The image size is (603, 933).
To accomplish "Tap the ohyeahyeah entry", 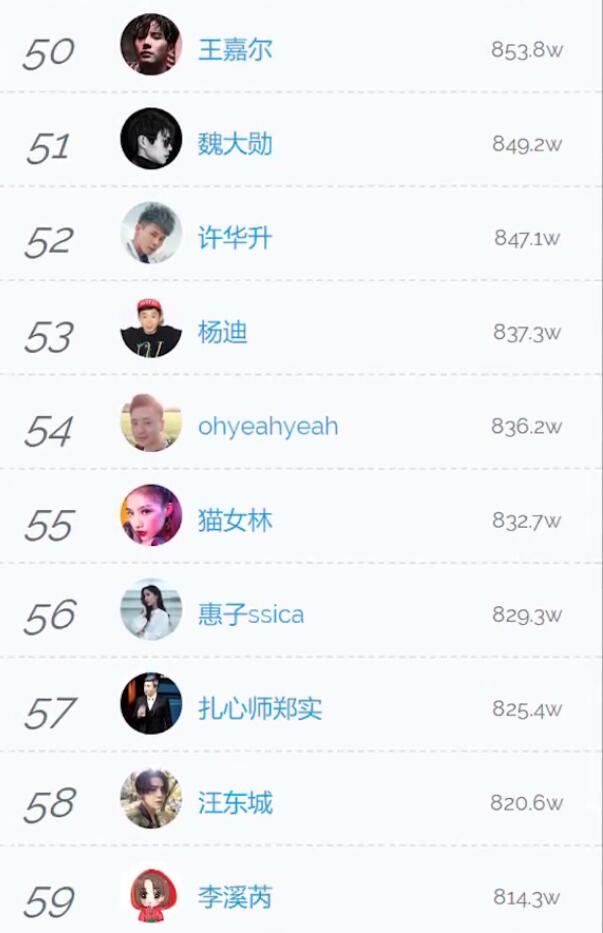I will (x=268, y=427).
